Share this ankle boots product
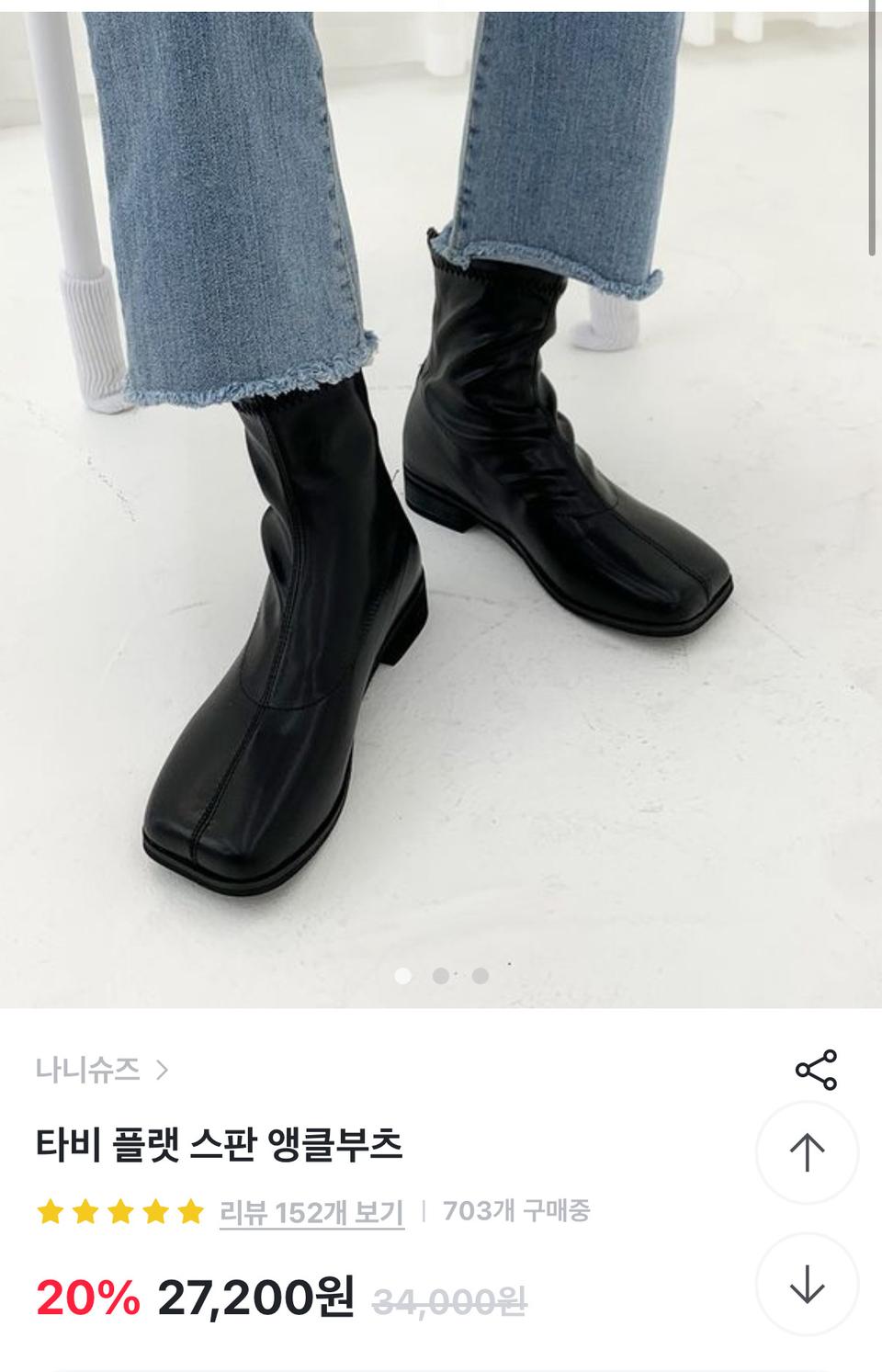The width and height of the screenshot is (882, 1372). coord(815,1070)
